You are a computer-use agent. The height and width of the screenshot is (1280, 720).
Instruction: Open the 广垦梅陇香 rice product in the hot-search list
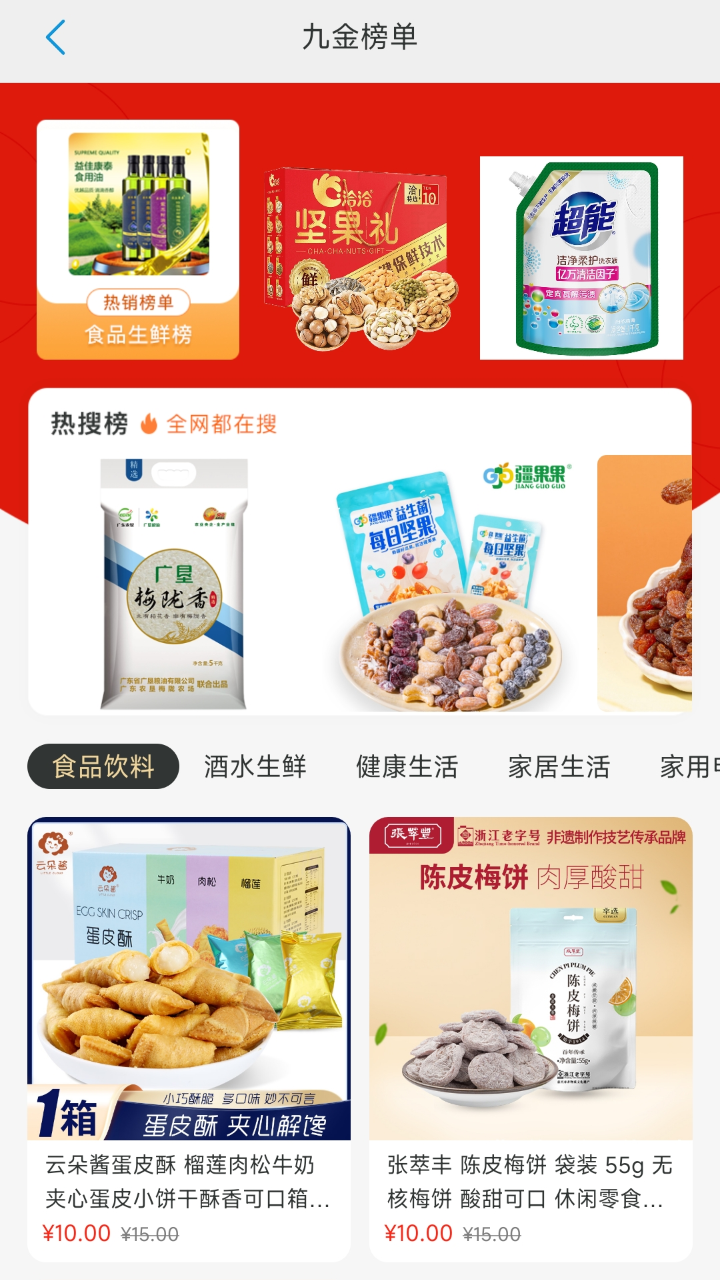point(175,583)
